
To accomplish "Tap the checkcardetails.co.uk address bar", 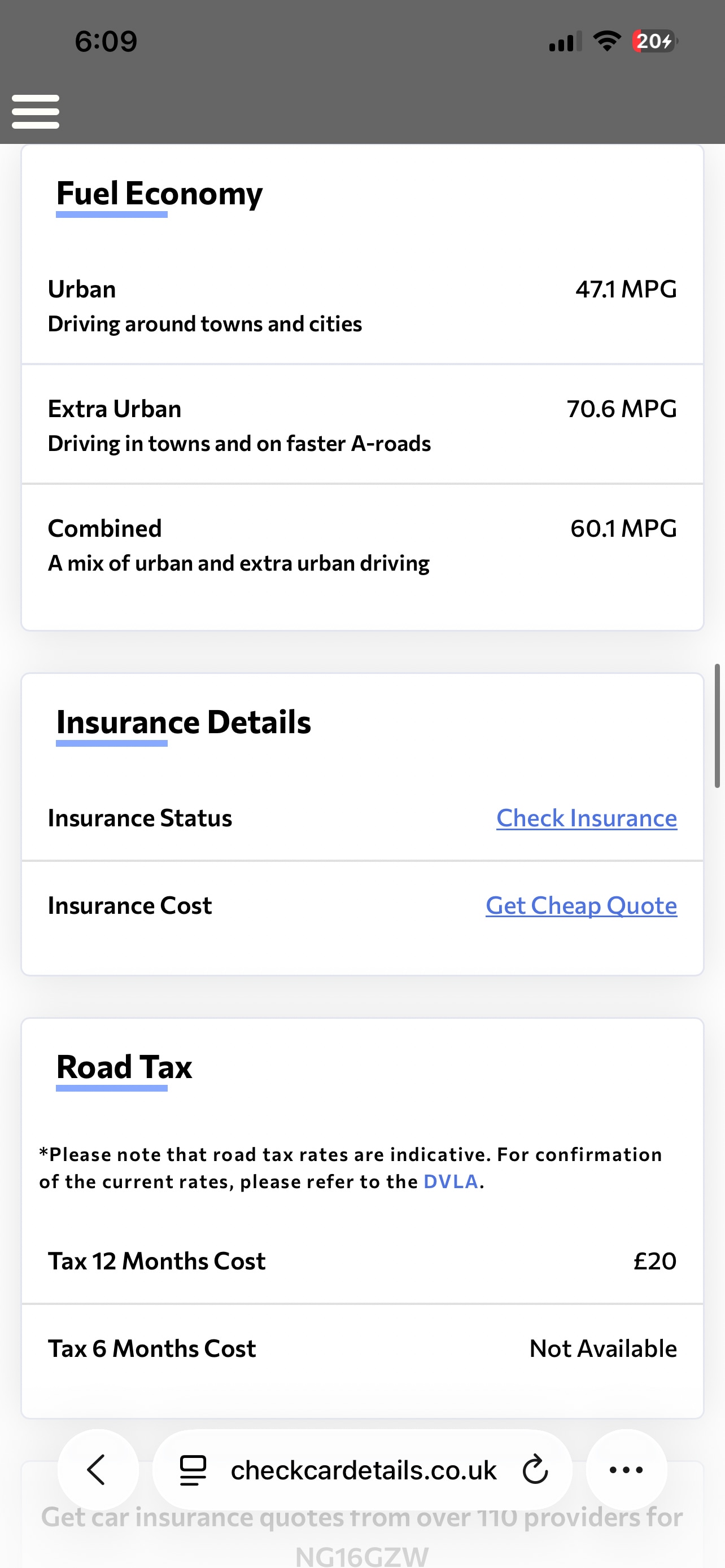I will click(x=364, y=1470).
